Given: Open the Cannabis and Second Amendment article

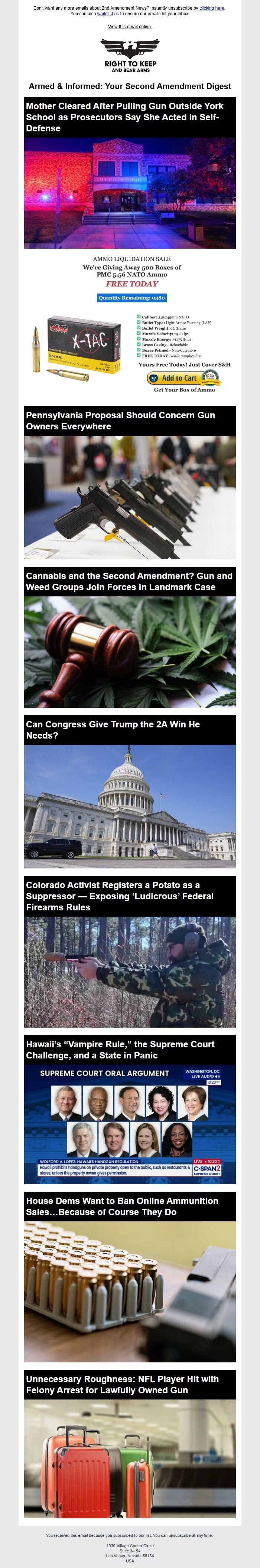Looking at the screenshot, I should 129,581.
